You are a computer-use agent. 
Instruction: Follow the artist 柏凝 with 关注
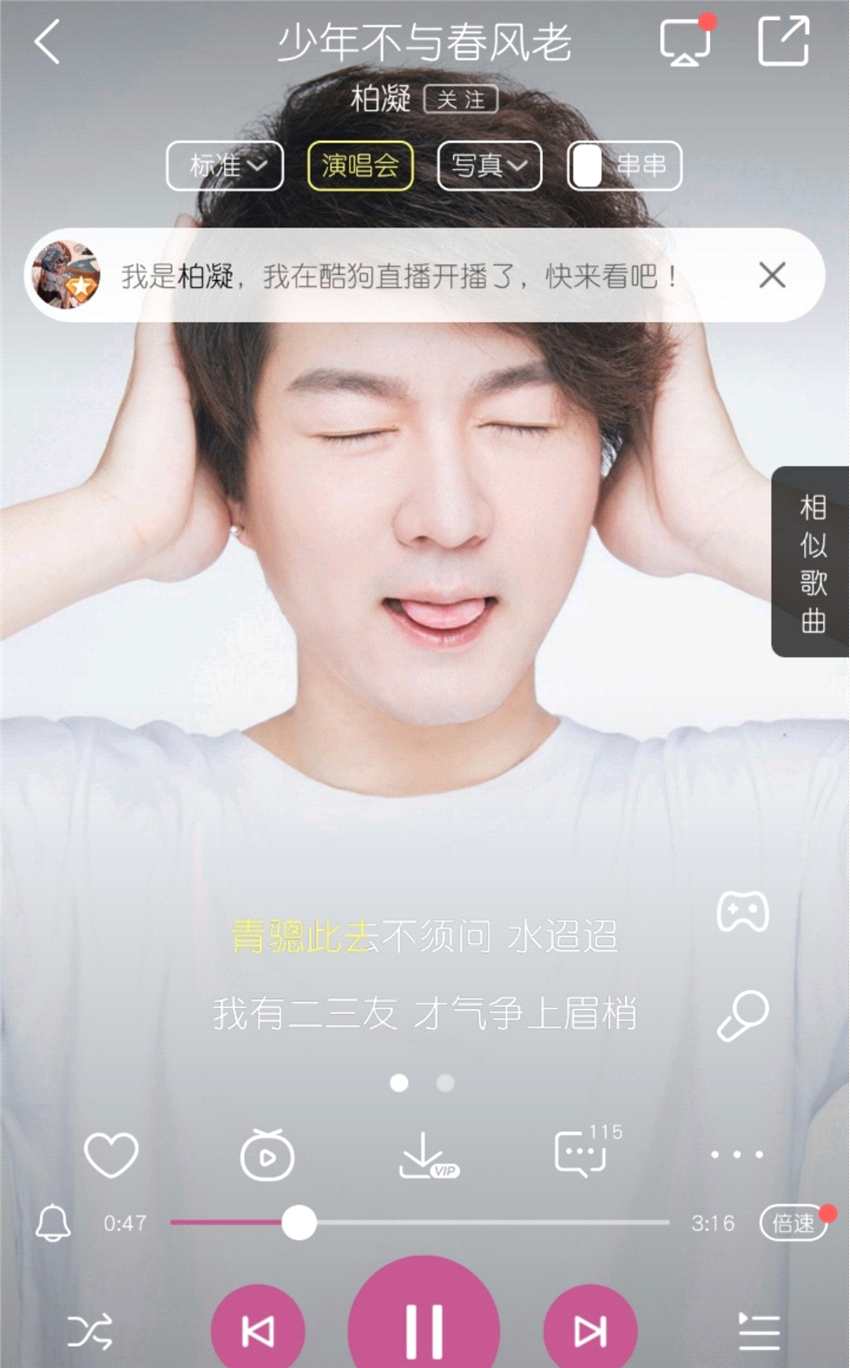click(461, 99)
